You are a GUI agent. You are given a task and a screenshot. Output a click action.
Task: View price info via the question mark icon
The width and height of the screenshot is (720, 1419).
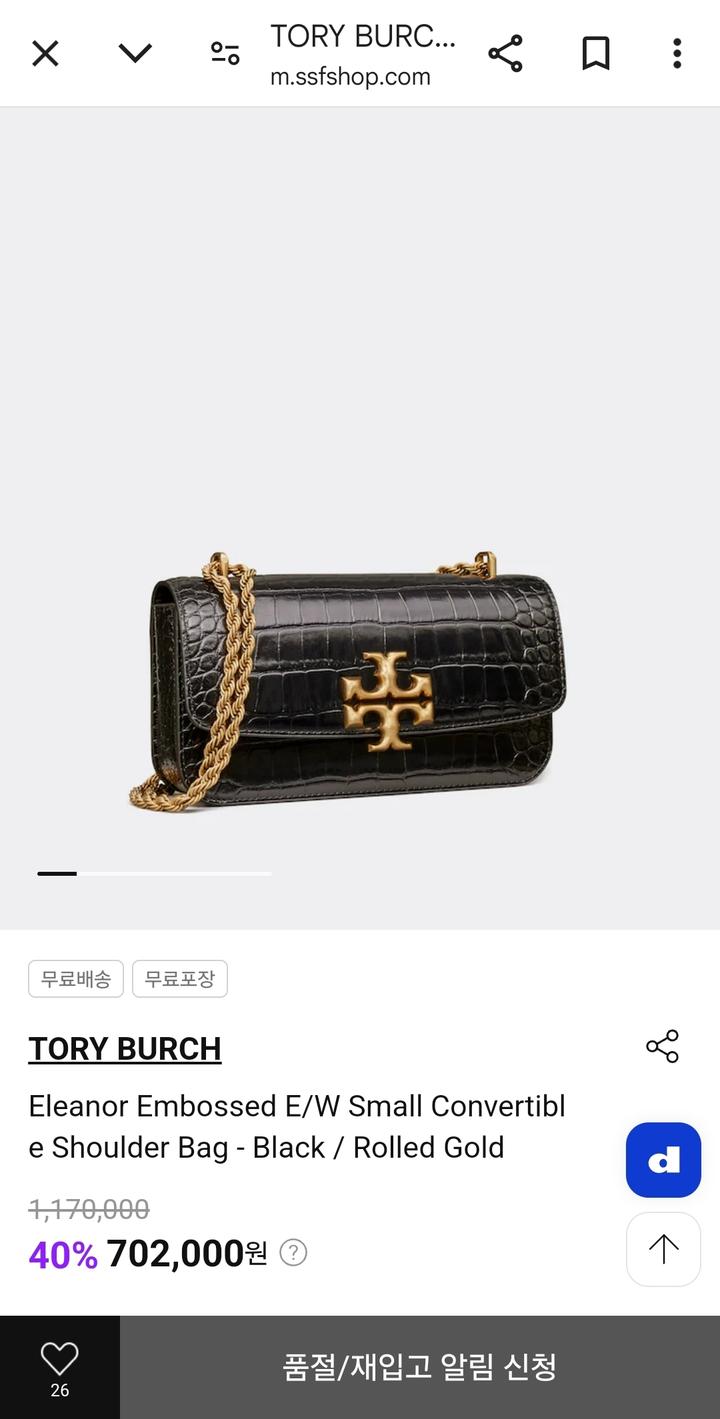click(x=293, y=1252)
